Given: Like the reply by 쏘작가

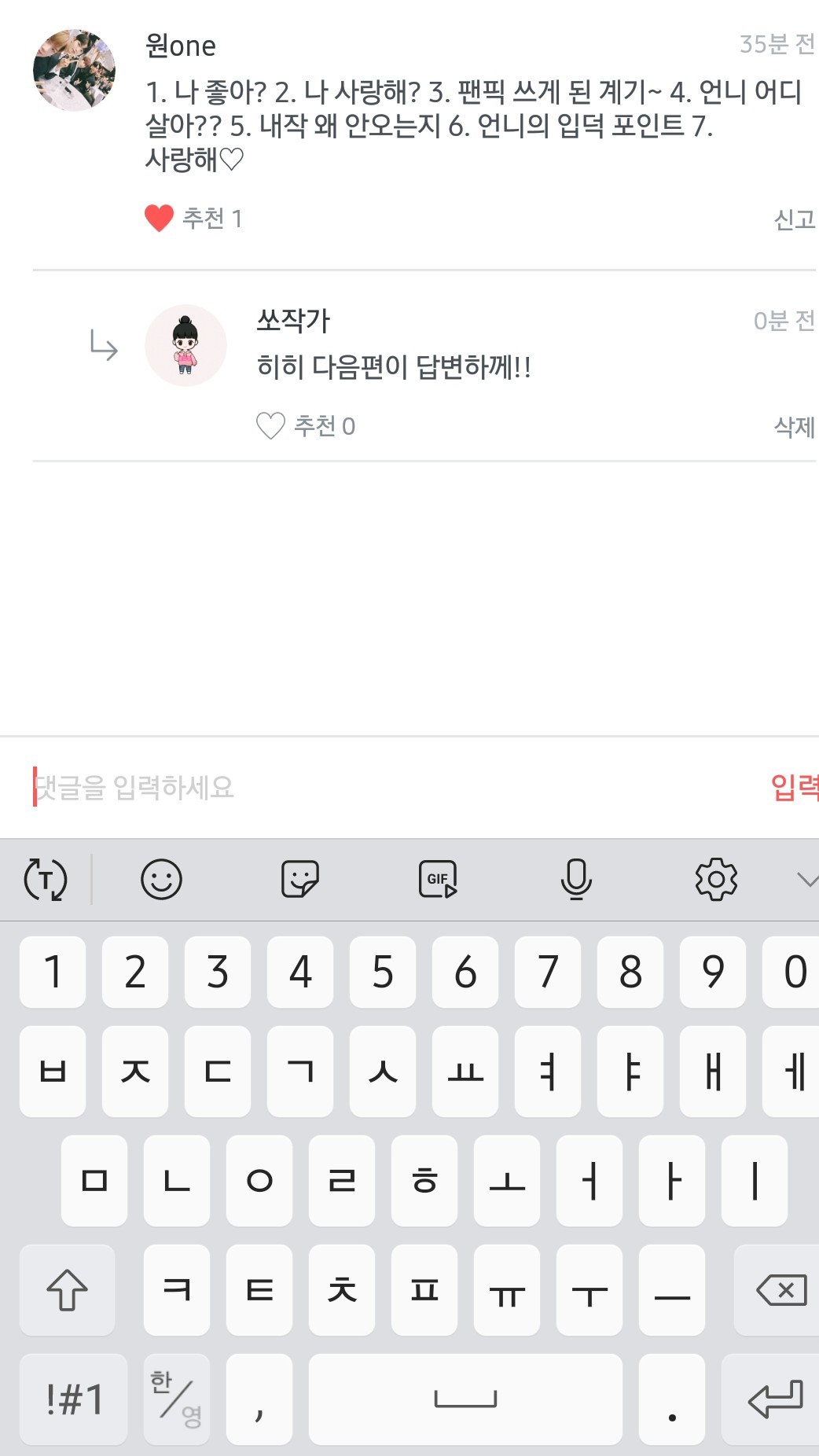Looking at the screenshot, I should [x=270, y=426].
